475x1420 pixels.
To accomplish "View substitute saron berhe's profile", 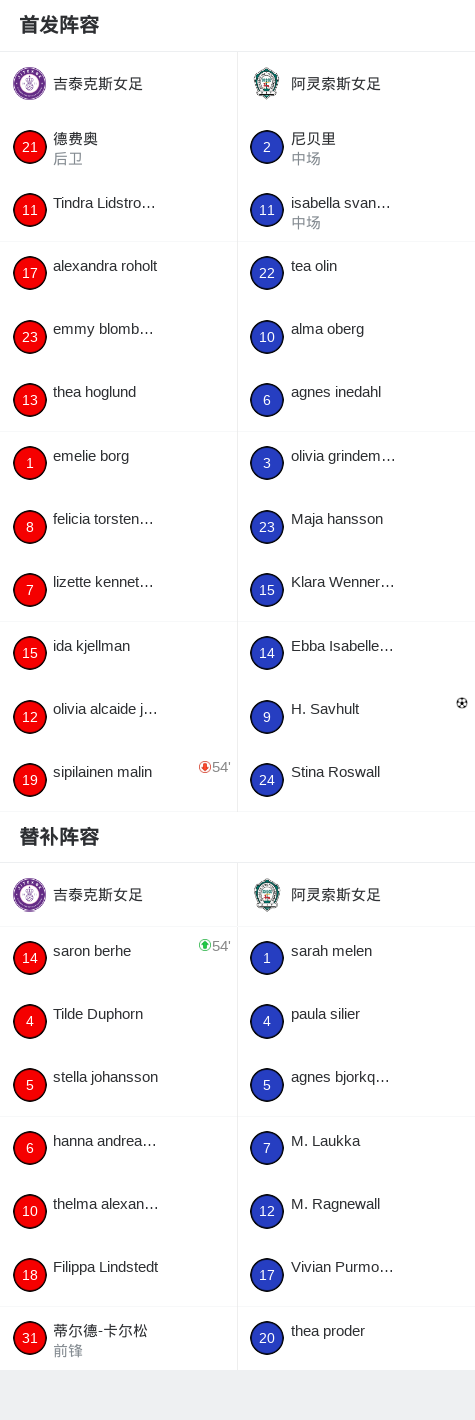I will coord(118,958).
